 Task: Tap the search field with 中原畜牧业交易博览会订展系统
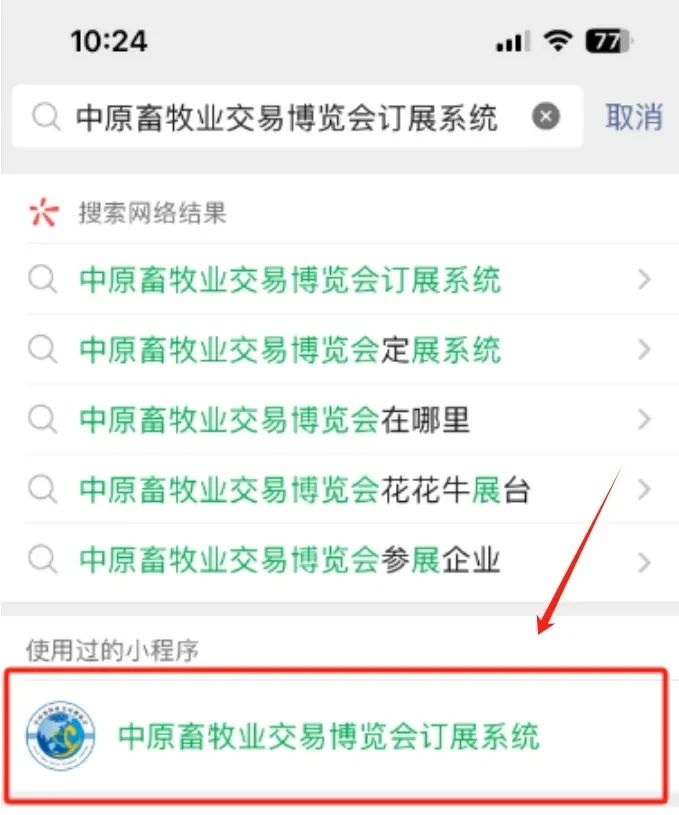(x=285, y=118)
